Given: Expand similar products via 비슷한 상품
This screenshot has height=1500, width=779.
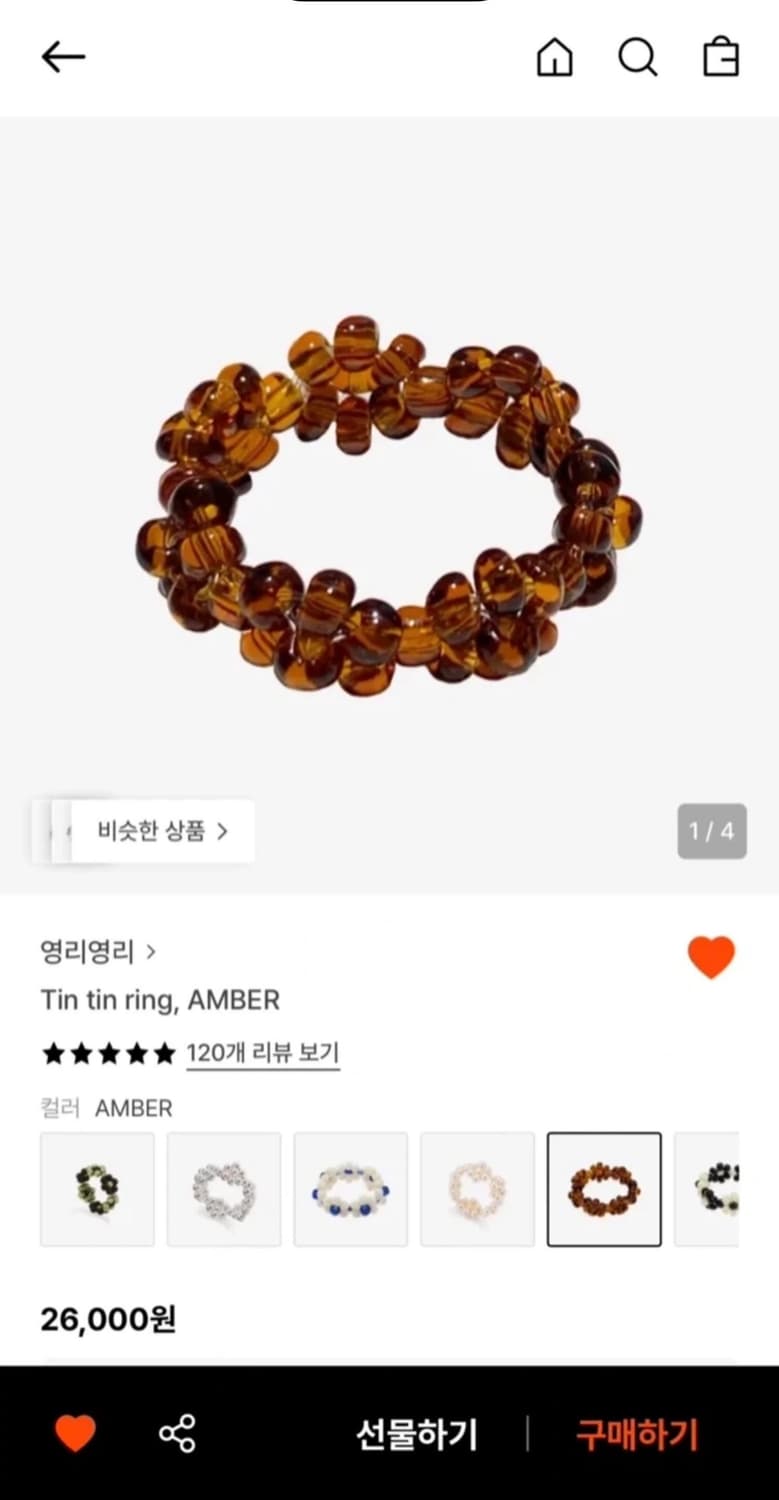Looking at the screenshot, I should [160, 831].
